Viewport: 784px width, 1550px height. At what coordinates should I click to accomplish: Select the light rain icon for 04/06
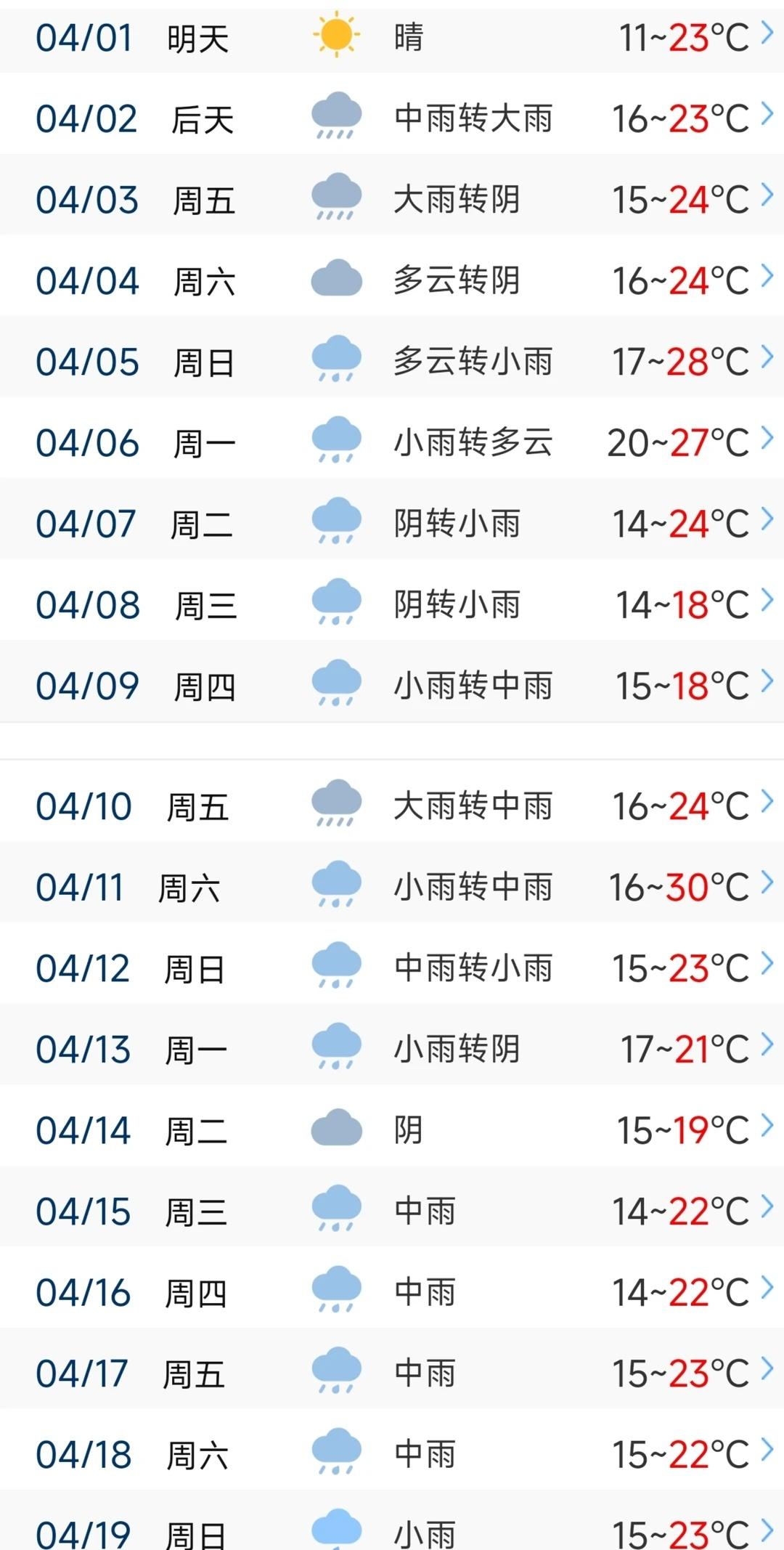337,439
